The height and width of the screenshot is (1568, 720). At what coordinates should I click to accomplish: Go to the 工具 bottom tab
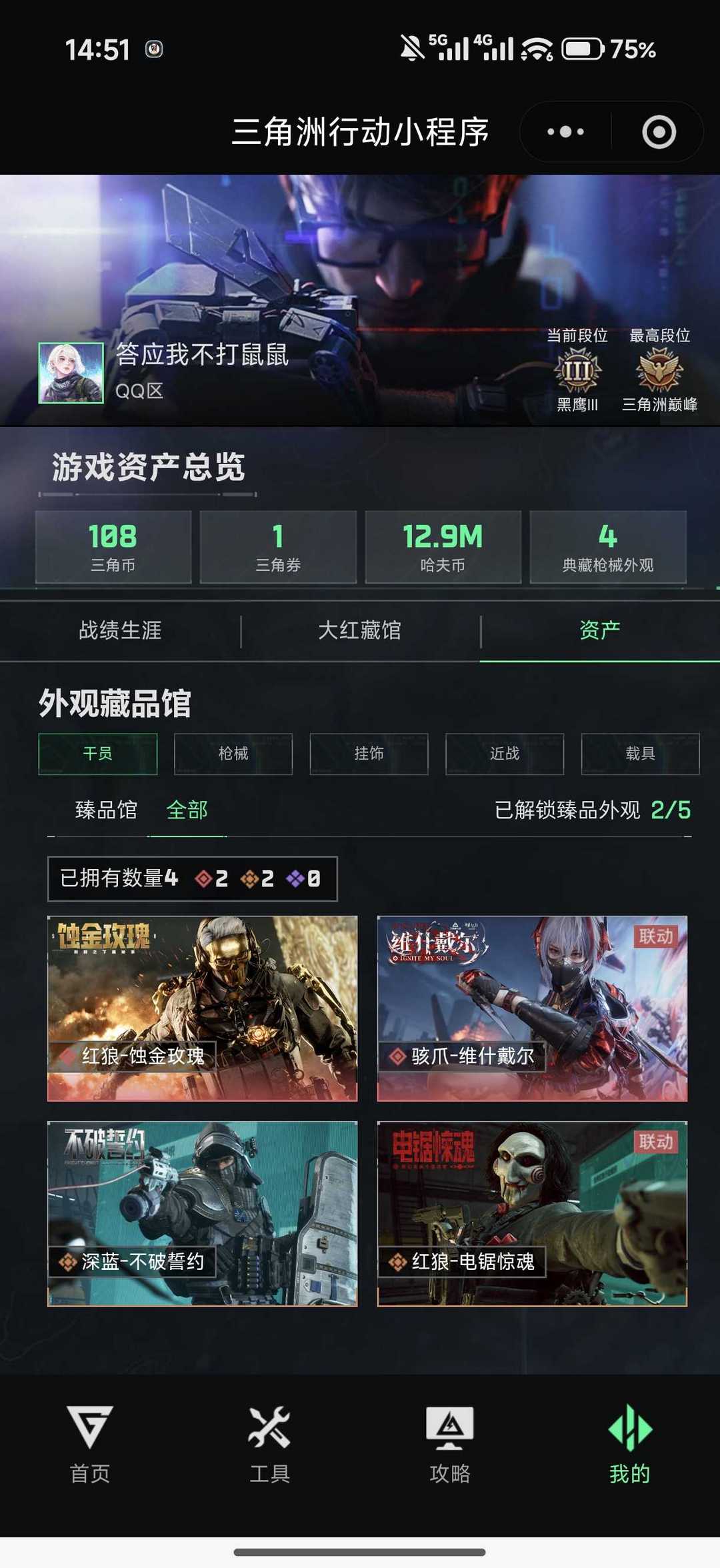click(x=269, y=1445)
